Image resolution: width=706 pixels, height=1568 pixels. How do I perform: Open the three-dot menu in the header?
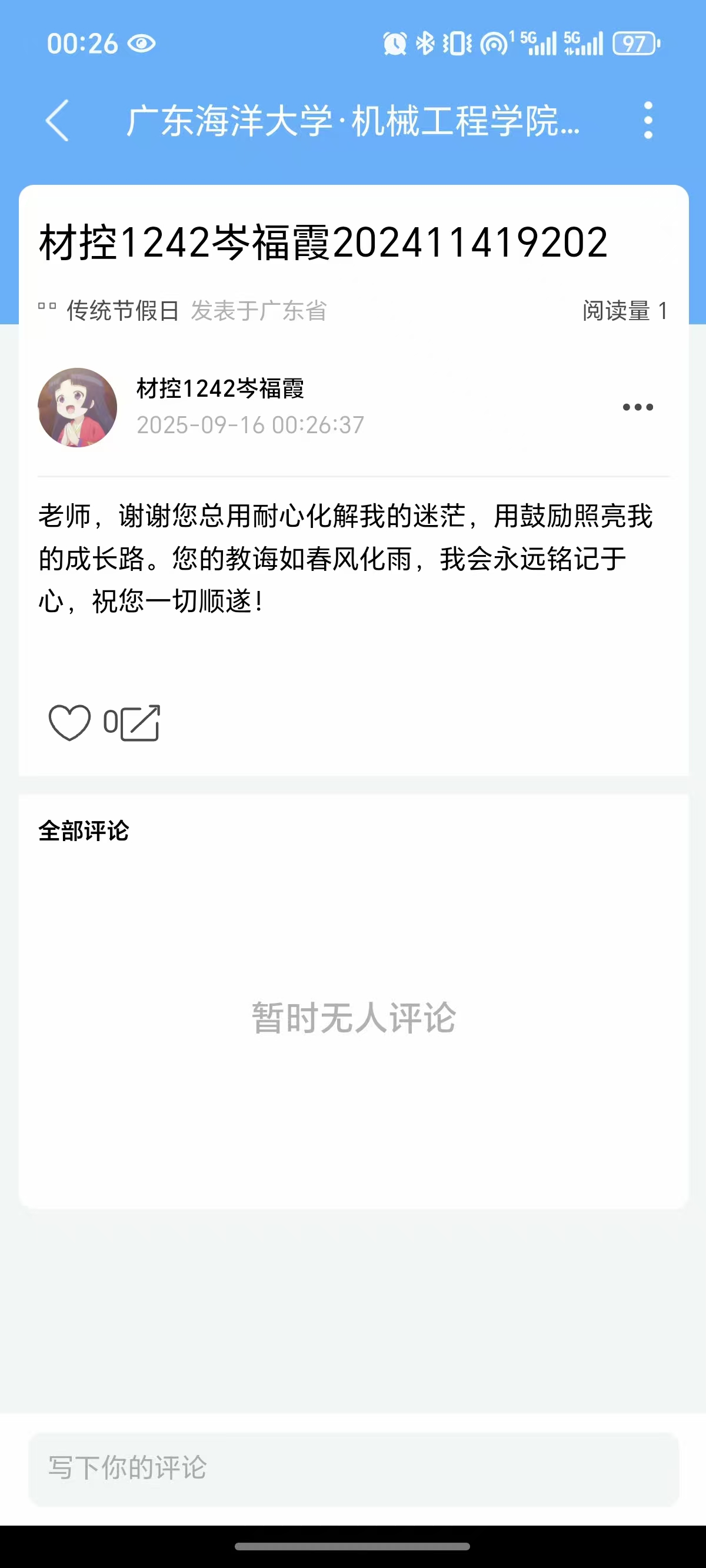(x=648, y=121)
